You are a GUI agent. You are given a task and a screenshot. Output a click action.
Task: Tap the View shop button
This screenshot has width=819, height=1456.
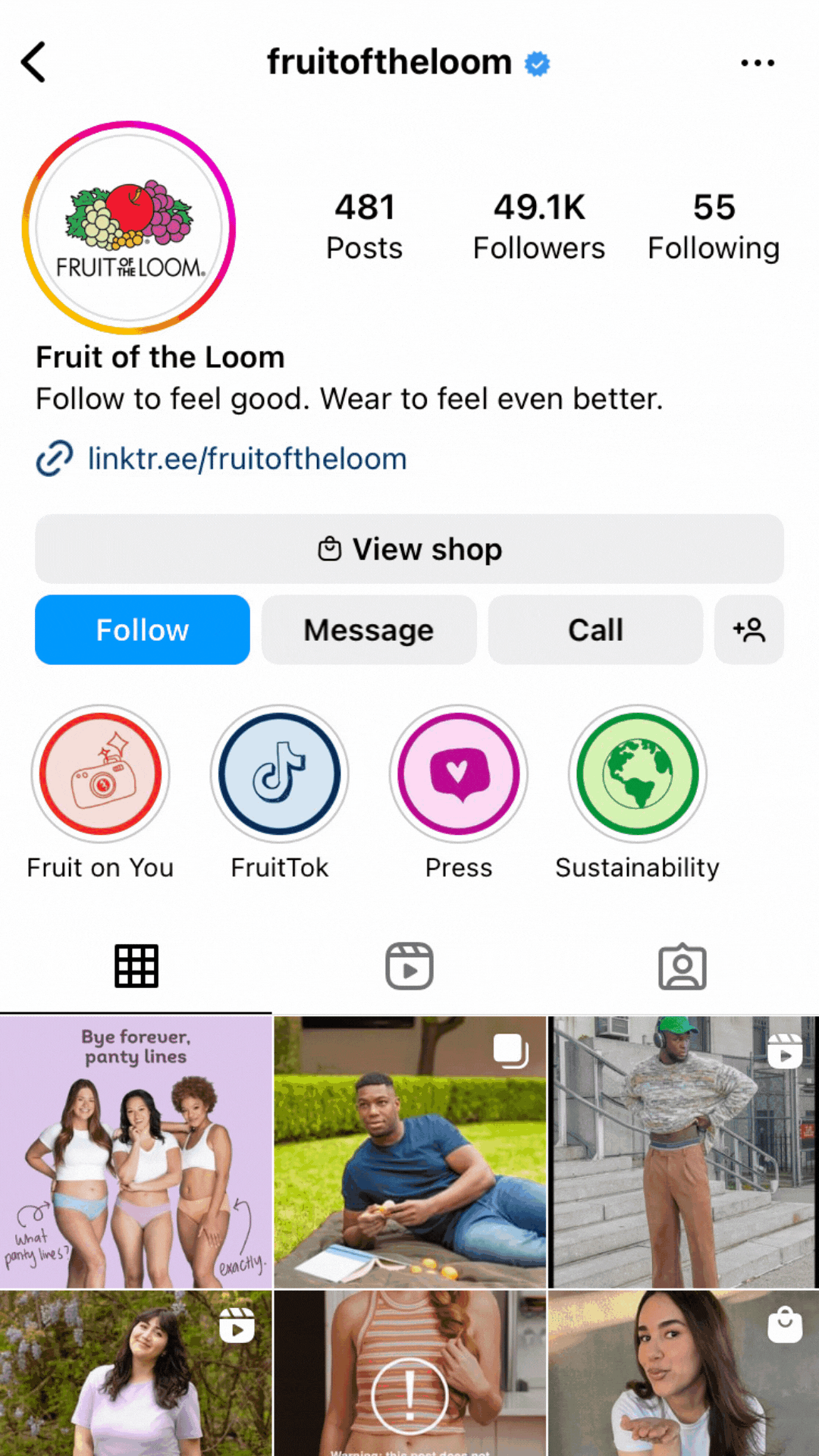pyautogui.click(x=409, y=549)
